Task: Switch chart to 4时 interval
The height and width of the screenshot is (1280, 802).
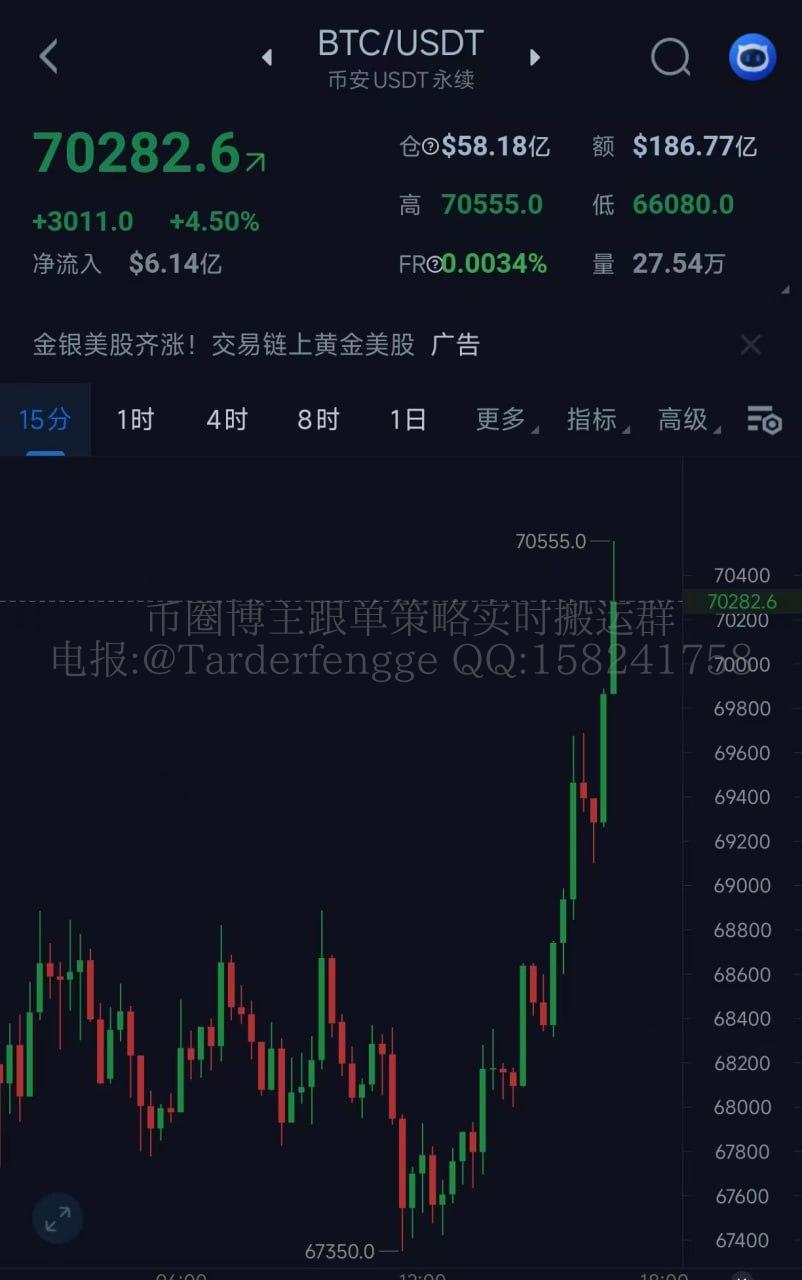Action: (x=227, y=420)
